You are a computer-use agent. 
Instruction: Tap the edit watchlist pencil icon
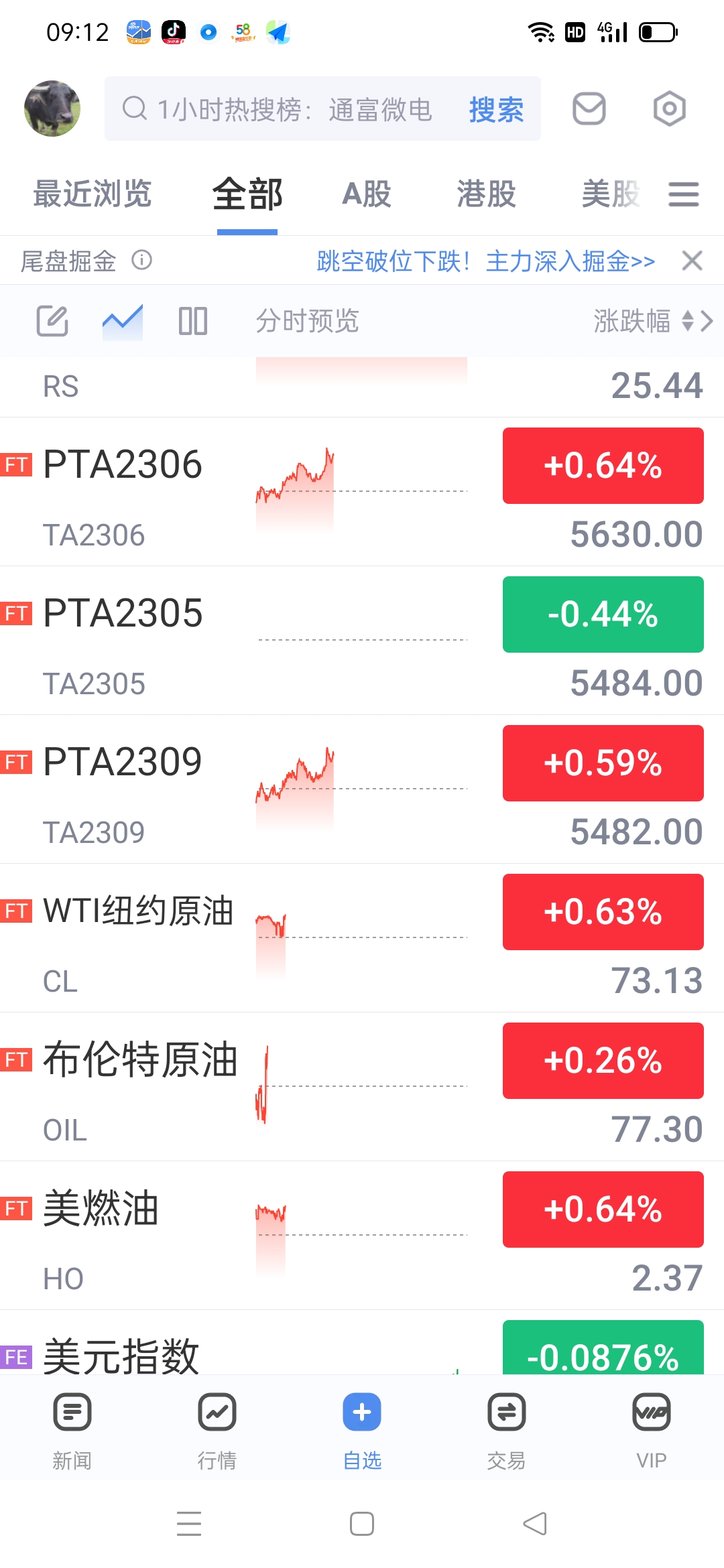tap(52, 321)
